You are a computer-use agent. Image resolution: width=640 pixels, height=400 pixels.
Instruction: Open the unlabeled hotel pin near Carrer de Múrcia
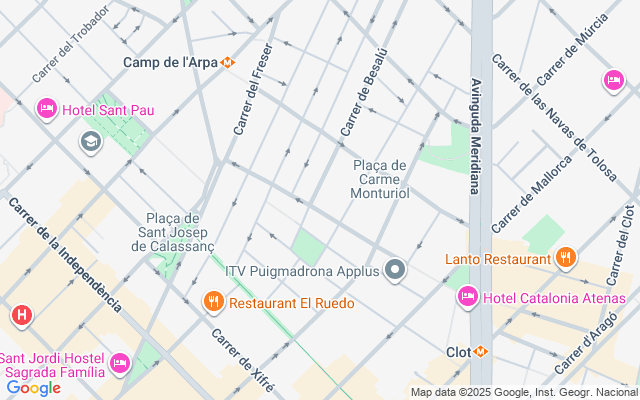613,80
